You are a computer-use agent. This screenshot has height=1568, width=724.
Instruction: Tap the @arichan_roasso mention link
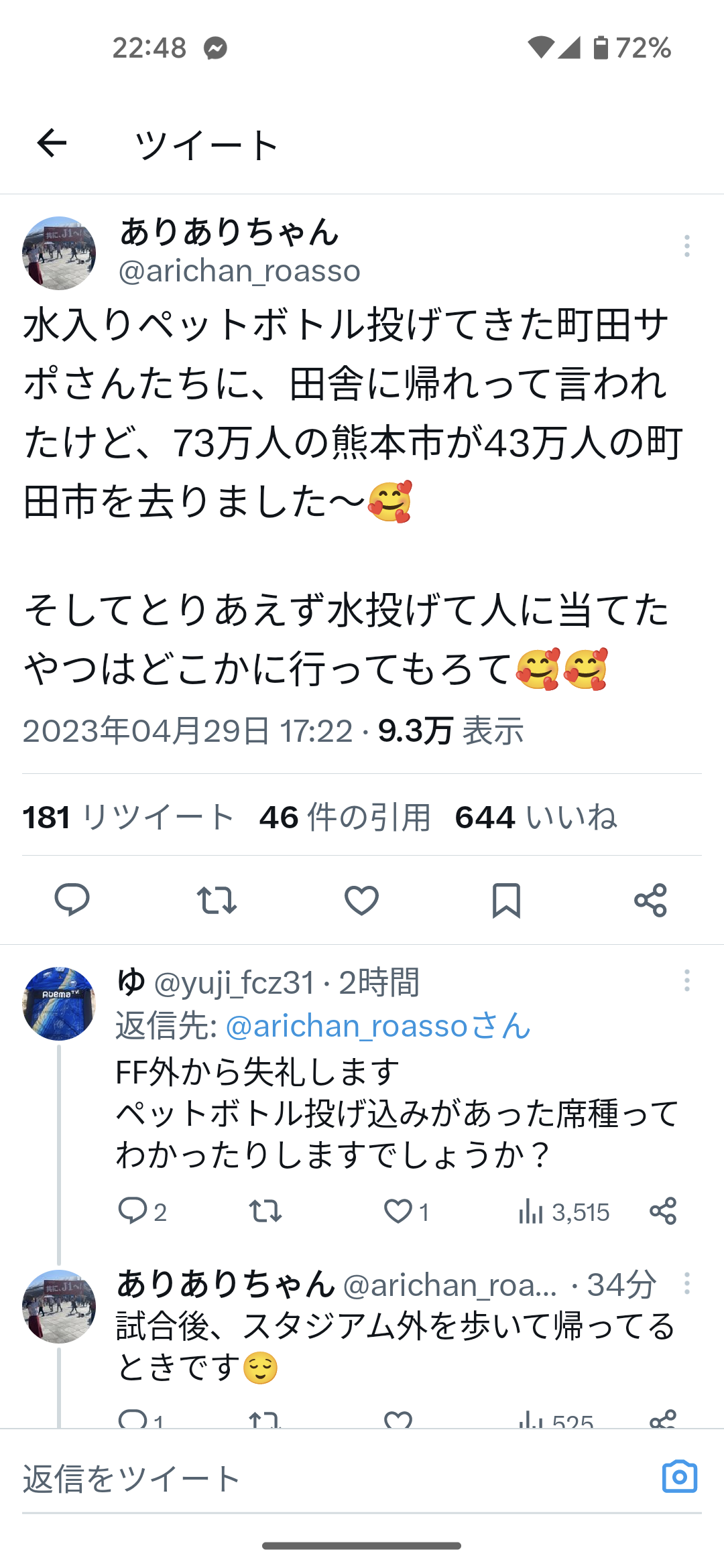[378, 1026]
